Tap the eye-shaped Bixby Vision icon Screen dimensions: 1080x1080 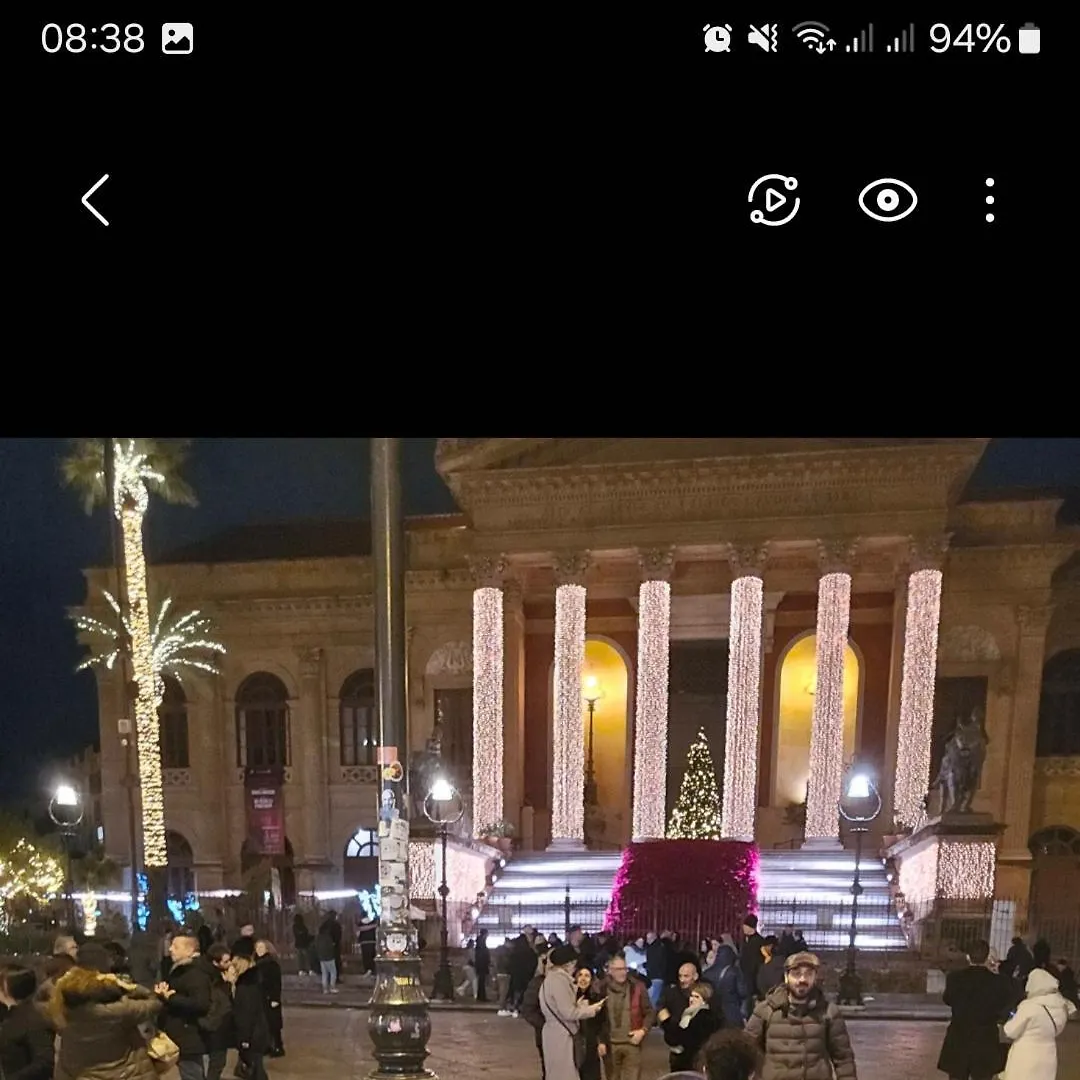pyautogui.click(x=888, y=200)
